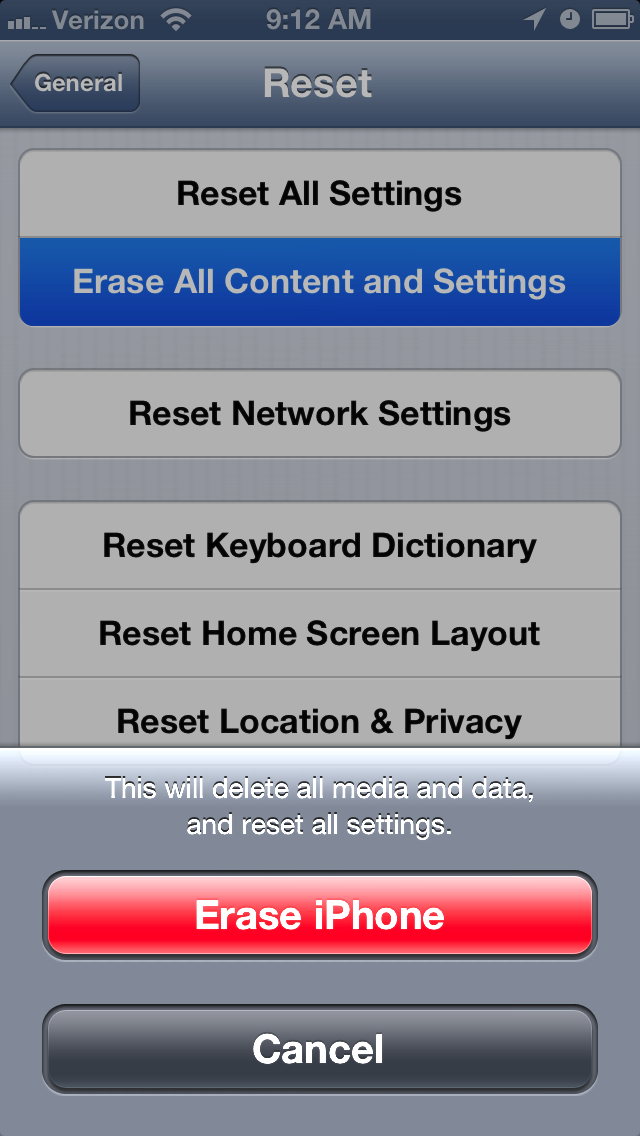Choose Reset Location & Privacy
Image resolution: width=640 pixels, height=1136 pixels.
(320, 713)
